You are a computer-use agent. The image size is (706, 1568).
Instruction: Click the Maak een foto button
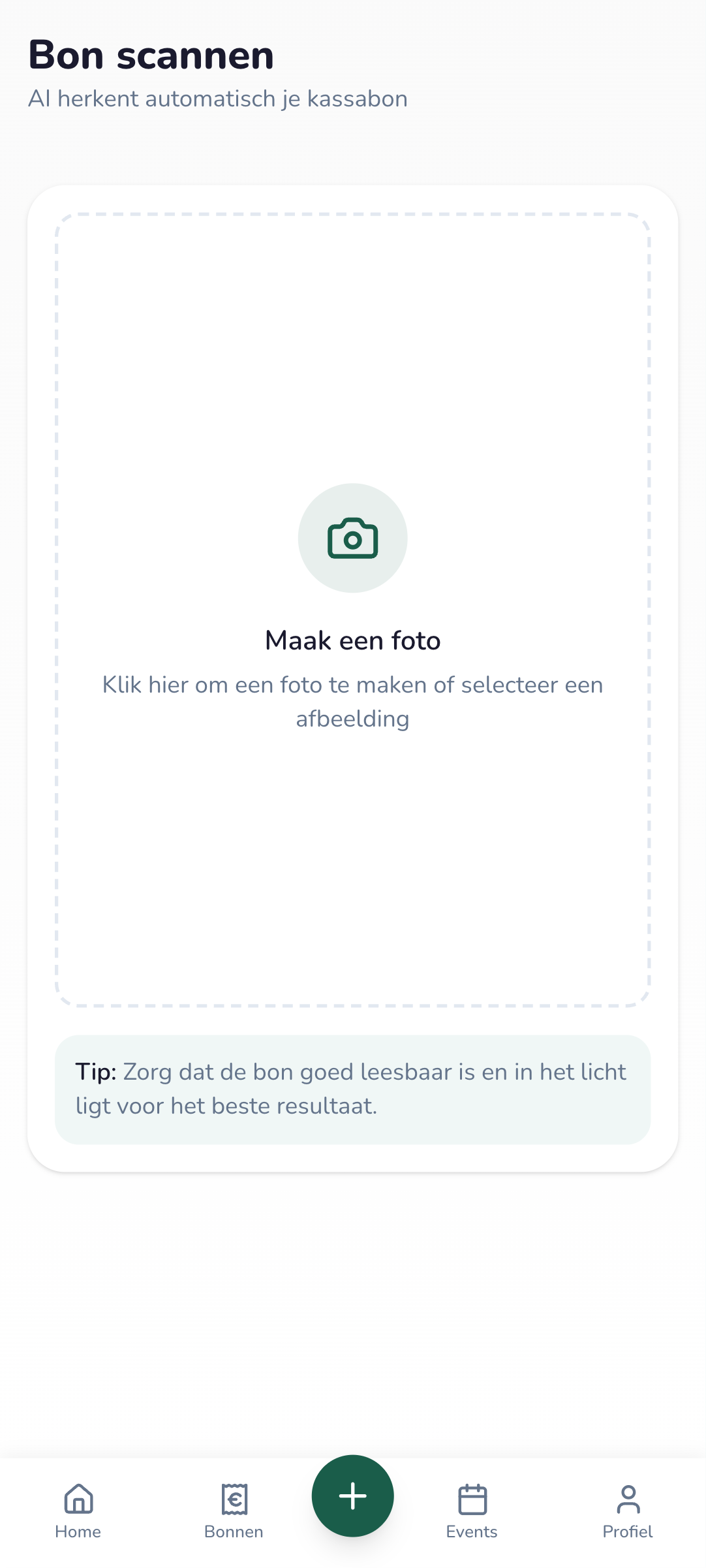point(352,640)
